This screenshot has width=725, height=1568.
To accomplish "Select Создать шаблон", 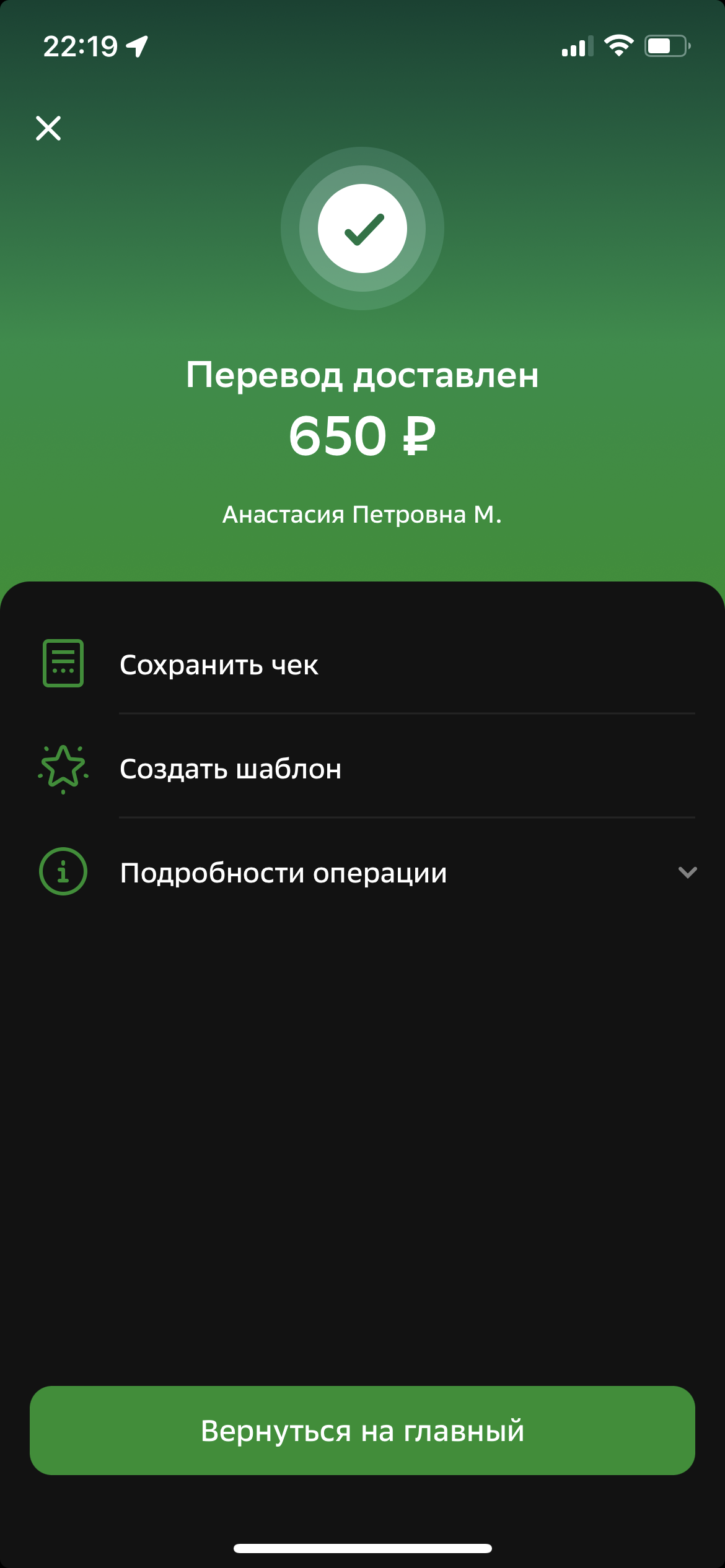I will point(362,769).
